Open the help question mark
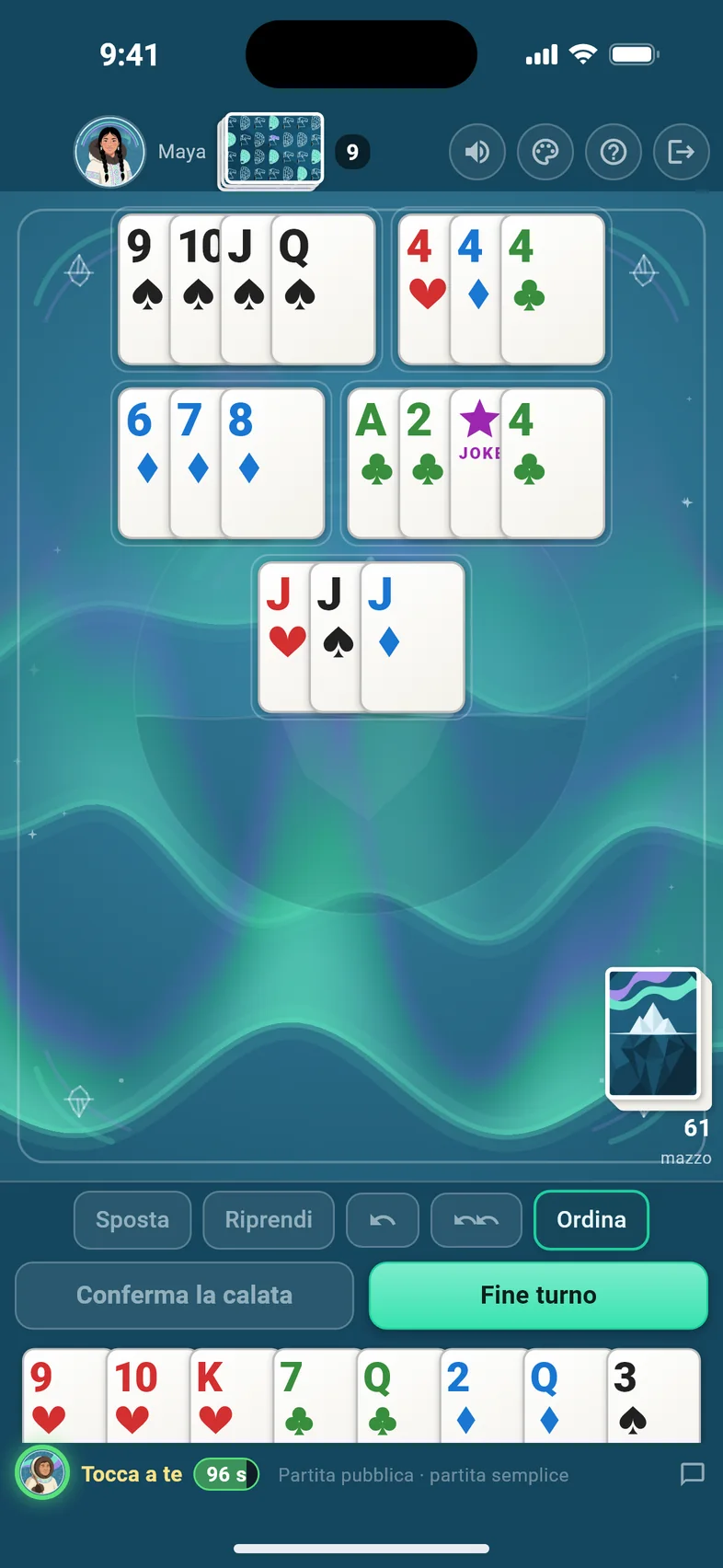This screenshot has width=723, height=1568. coord(614,152)
